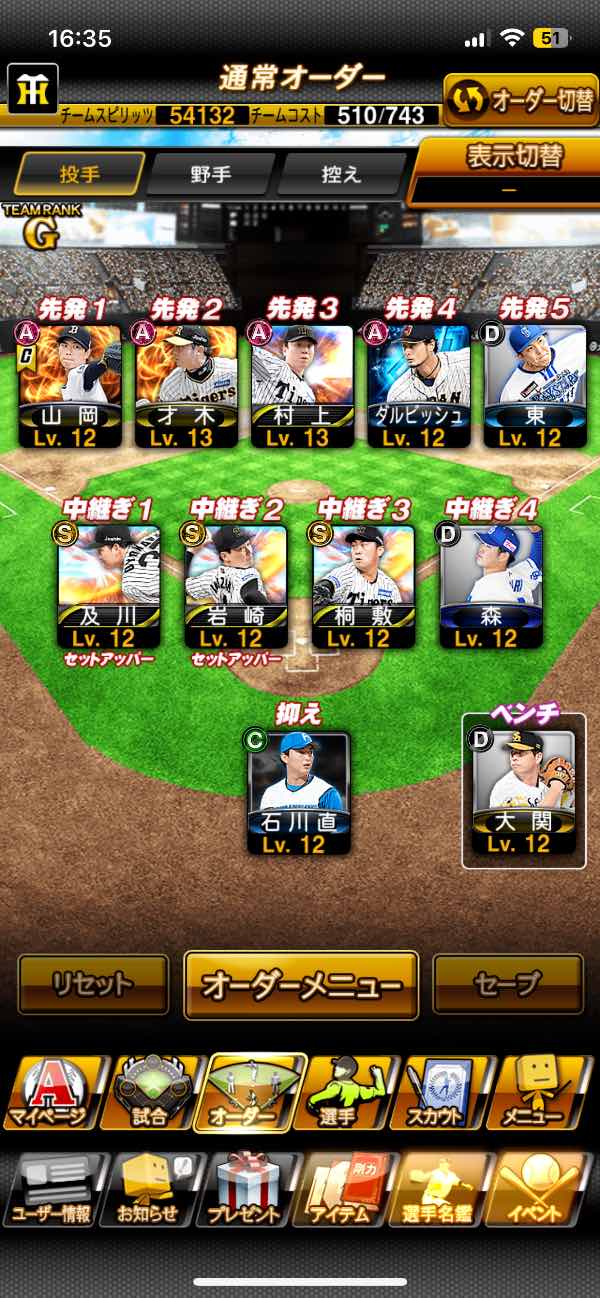This screenshot has height=1298, width=600.
Task: Select starter ダルビッシュ card
Action: pos(418,386)
